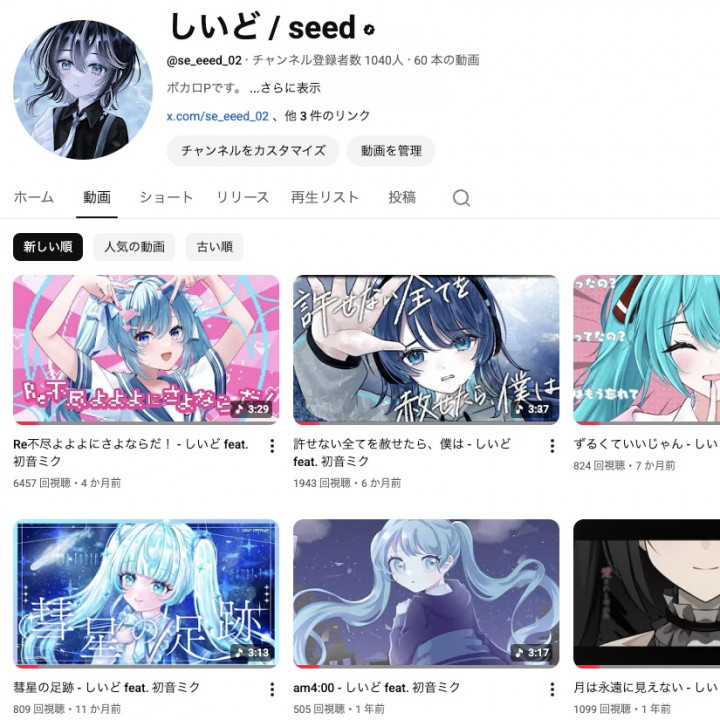Switch to the 投稿 tab
Image resolution: width=720 pixels, height=720 pixels.
pyautogui.click(x=402, y=197)
